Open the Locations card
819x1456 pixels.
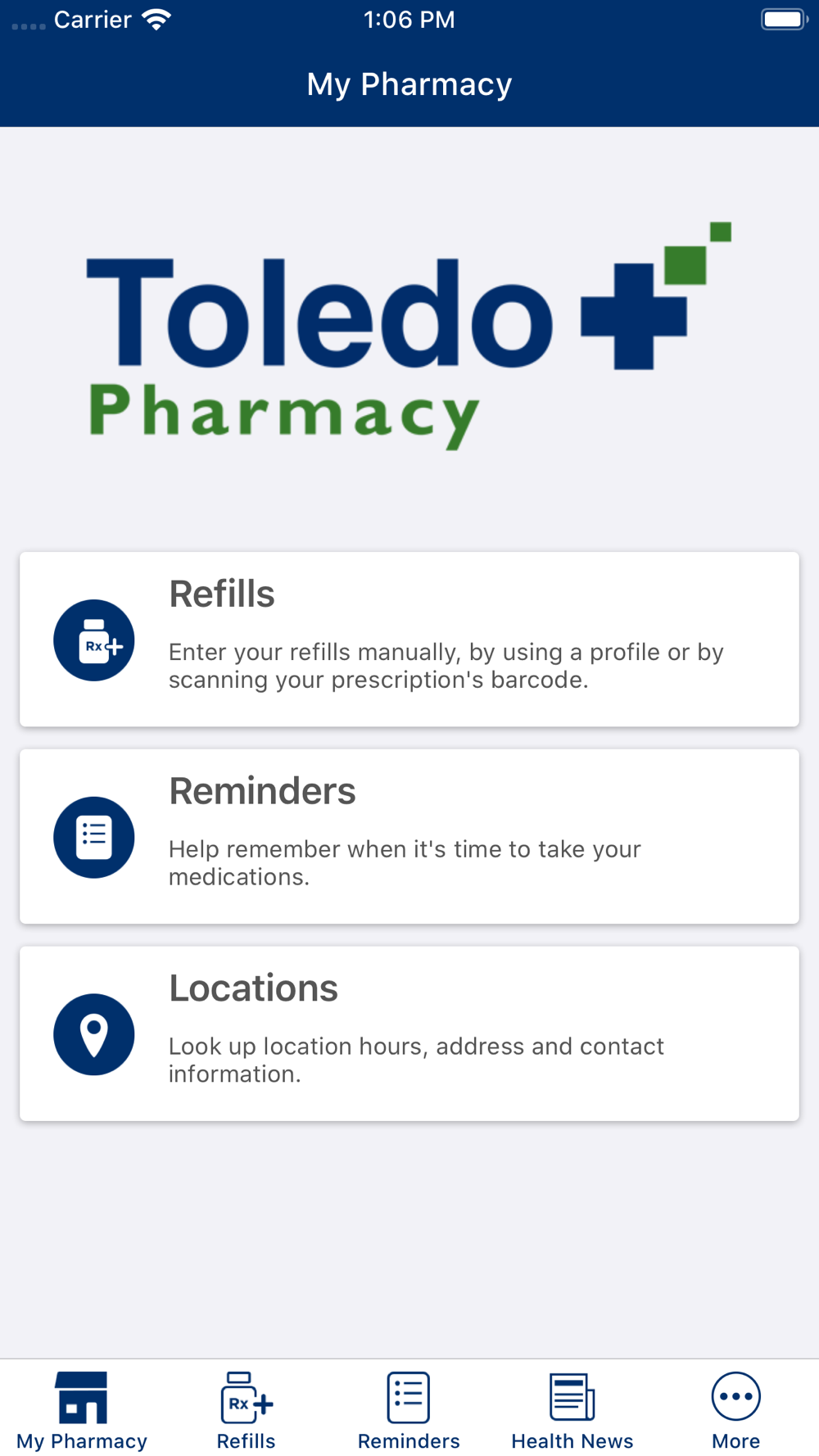pyautogui.click(x=409, y=1033)
